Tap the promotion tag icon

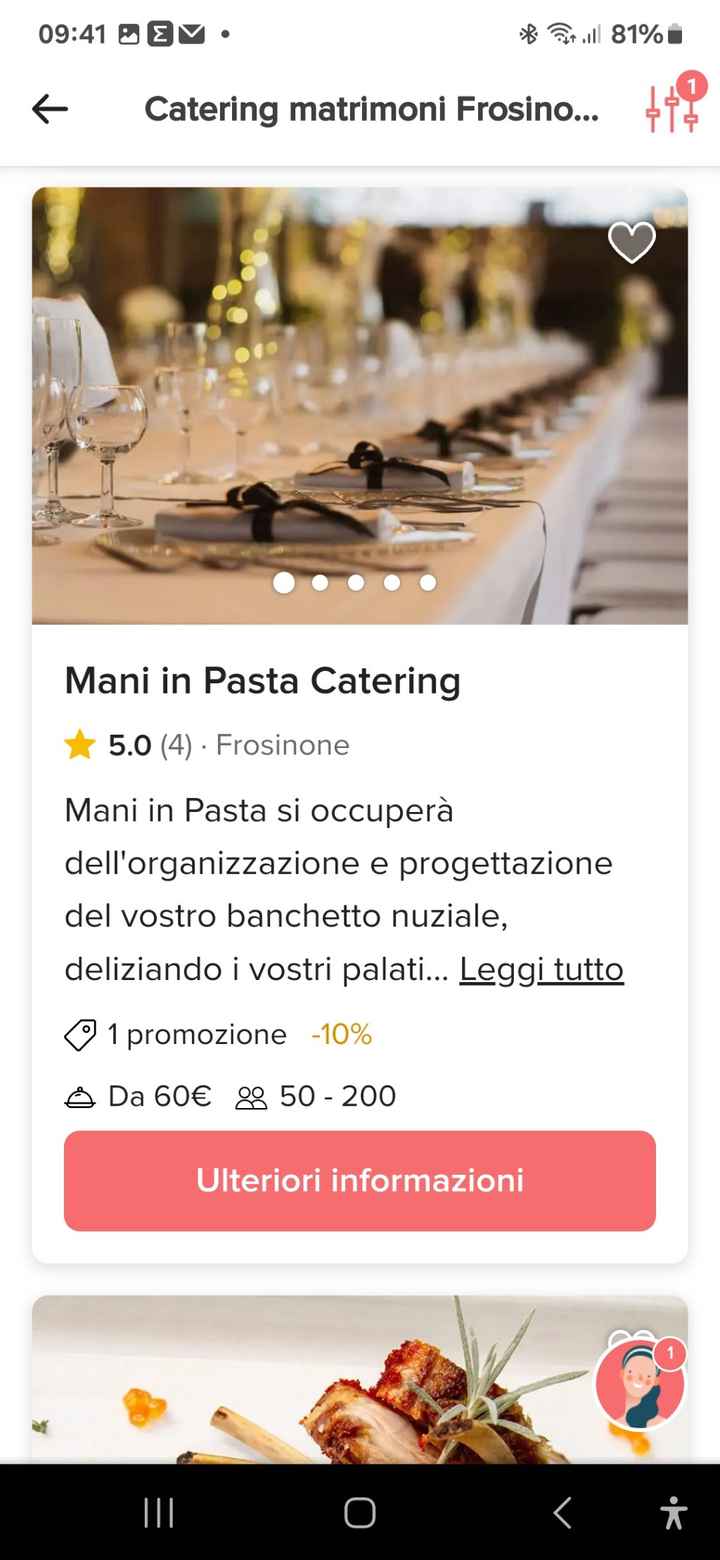pos(81,1034)
